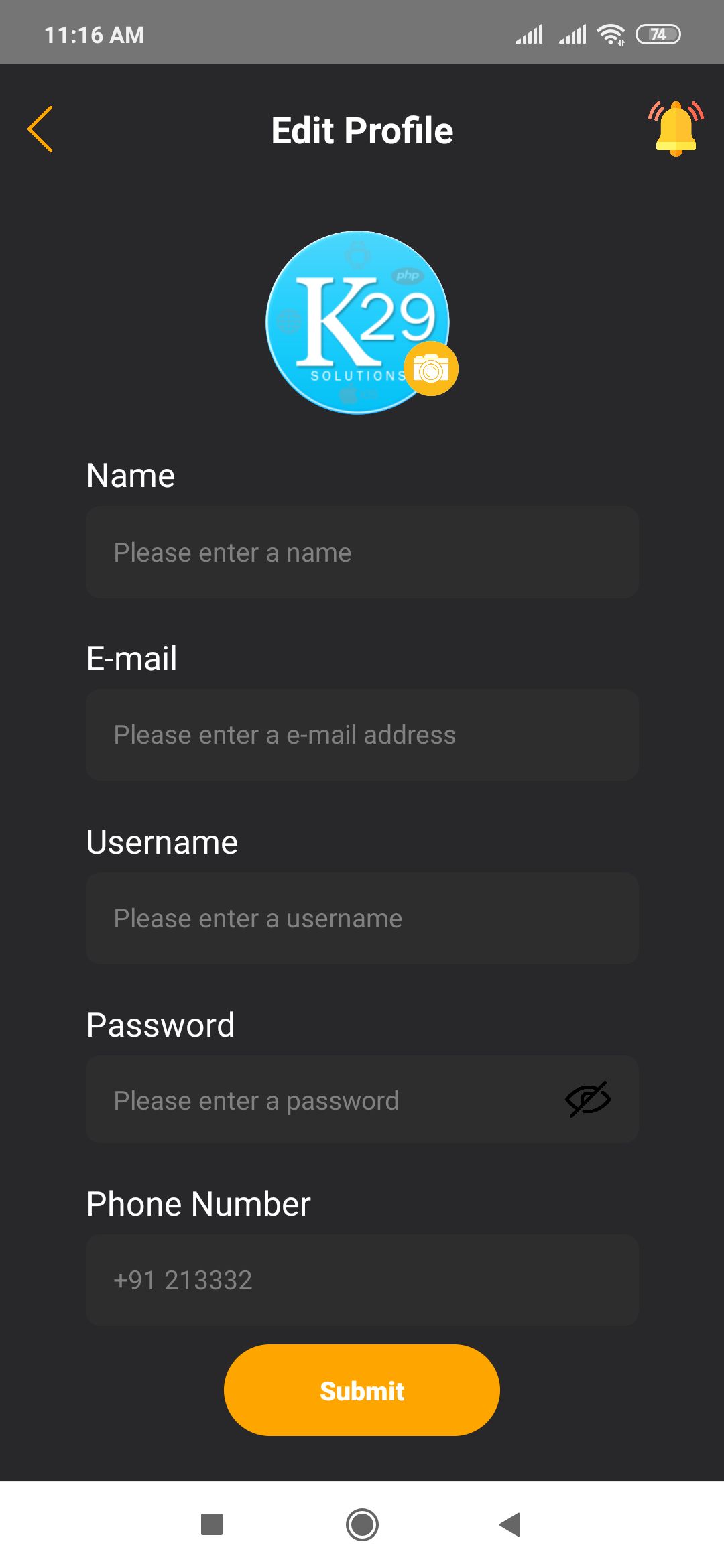Tap the system home button
This screenshot has width=724, height=1568.
pos(362,1524)
